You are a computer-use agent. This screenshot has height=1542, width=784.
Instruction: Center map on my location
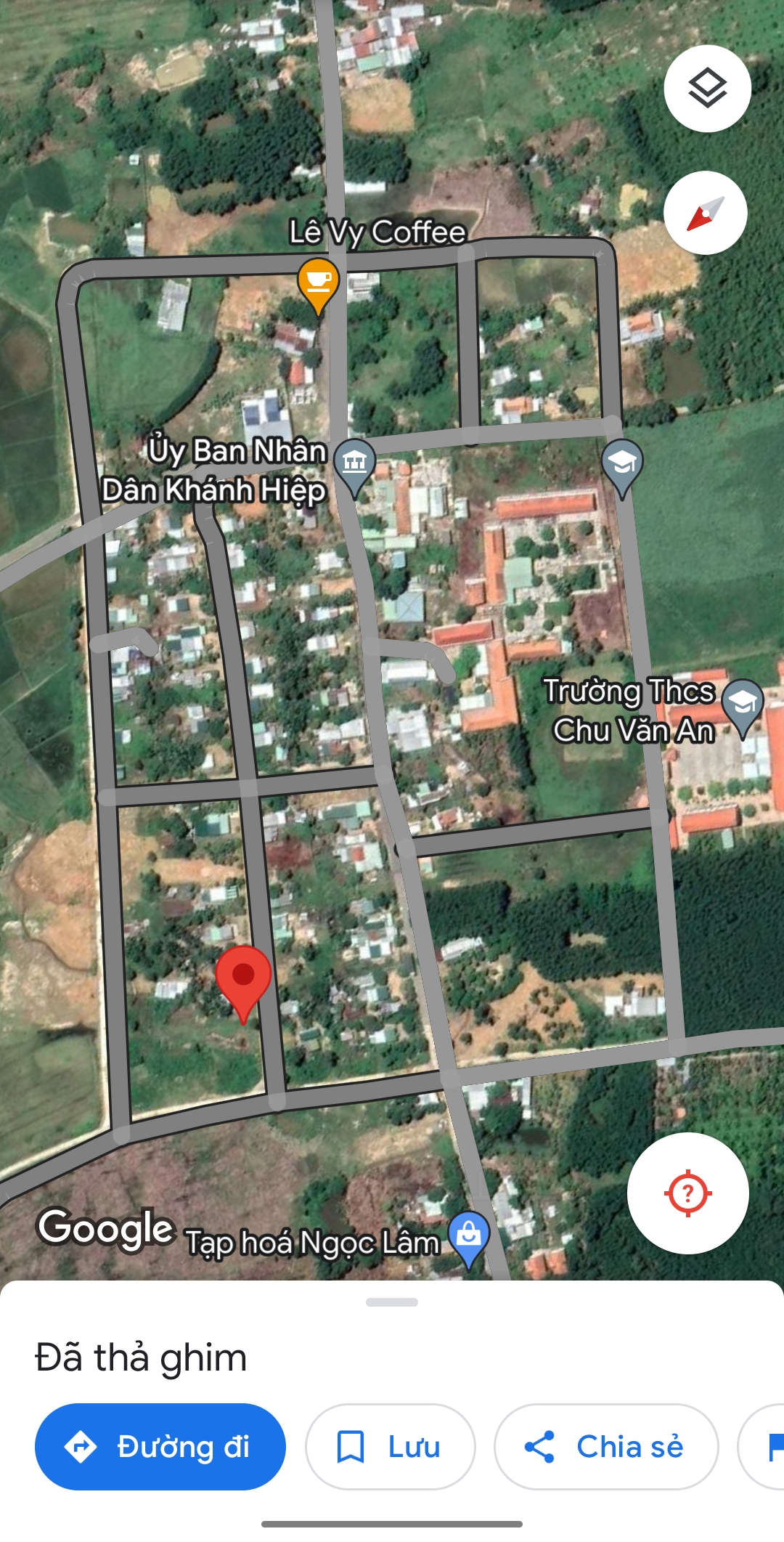click(x=687, y=1193)
